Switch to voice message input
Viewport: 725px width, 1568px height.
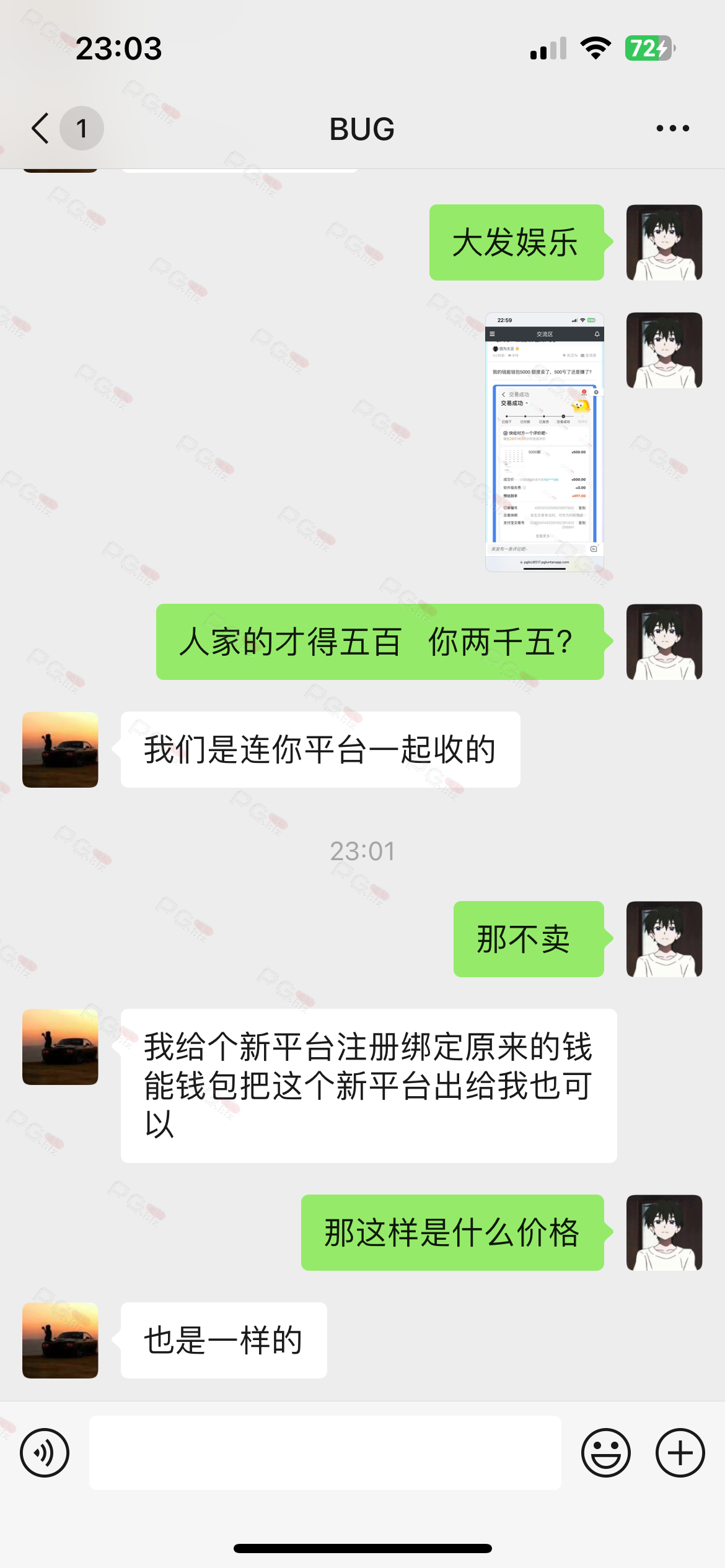45,1453
